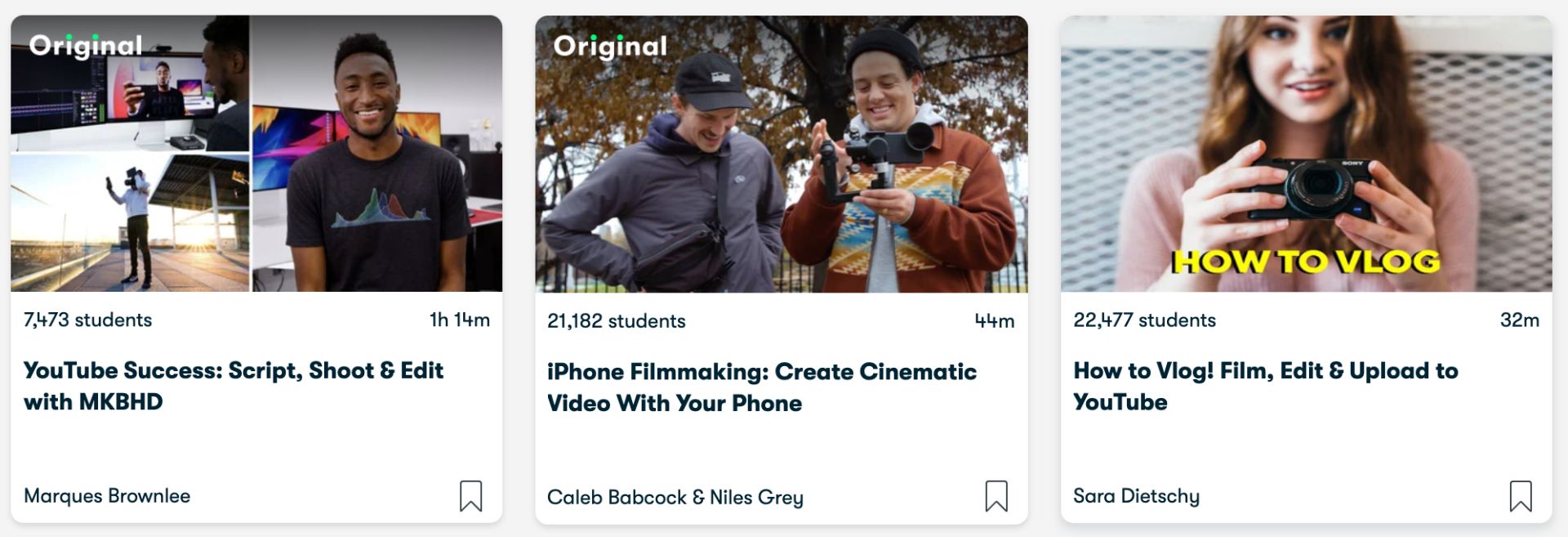
Task: Open the iPhone Filmmaking class card
Action: [x=761, y=387]
